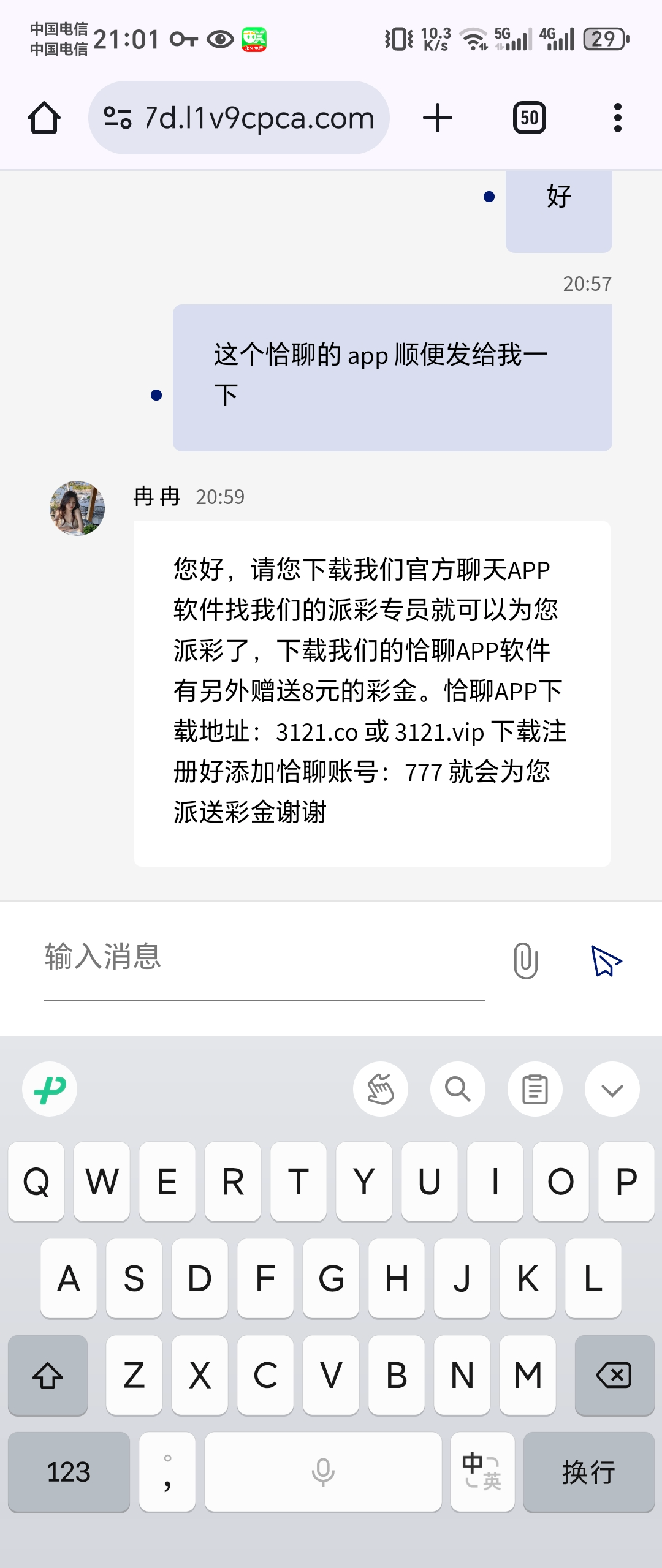
Task: Send the message with the arrow icon
Action: [606, 960]
